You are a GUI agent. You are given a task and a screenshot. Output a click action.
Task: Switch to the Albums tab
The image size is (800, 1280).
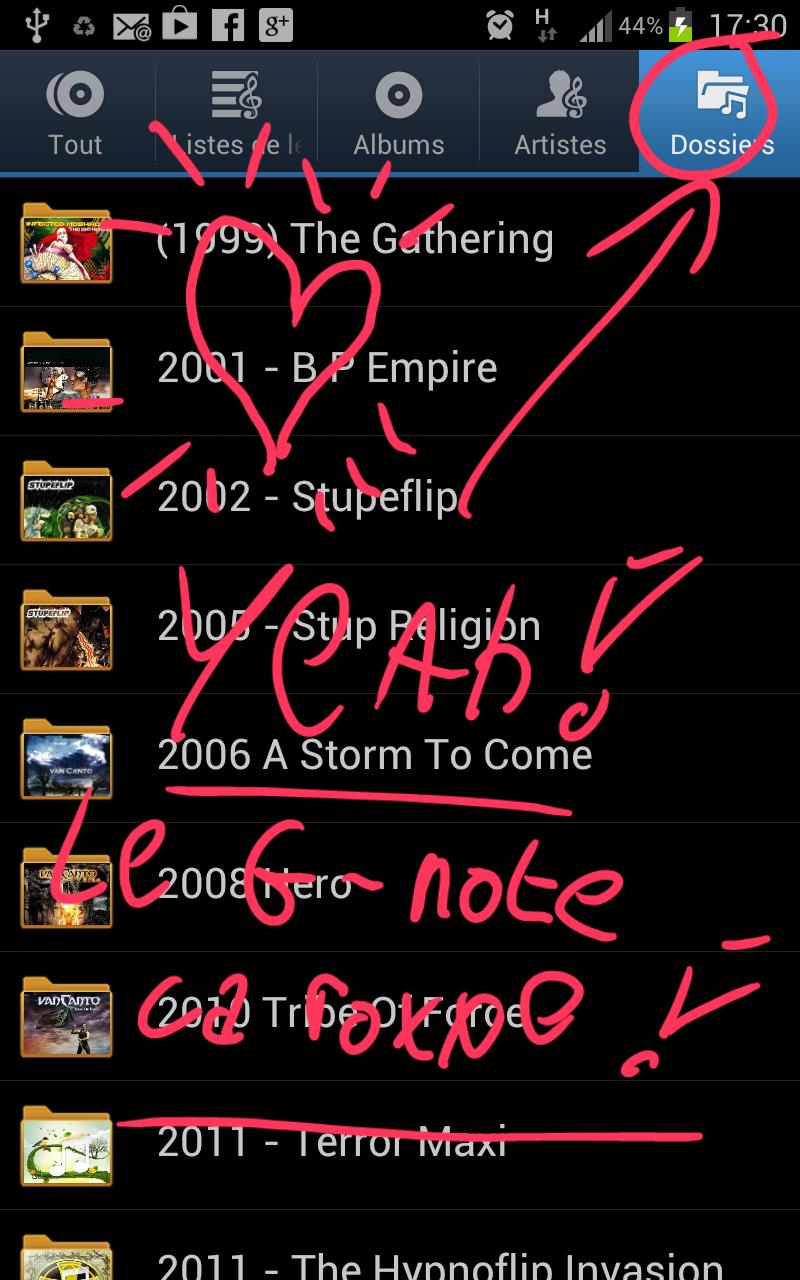click(398, 114)
